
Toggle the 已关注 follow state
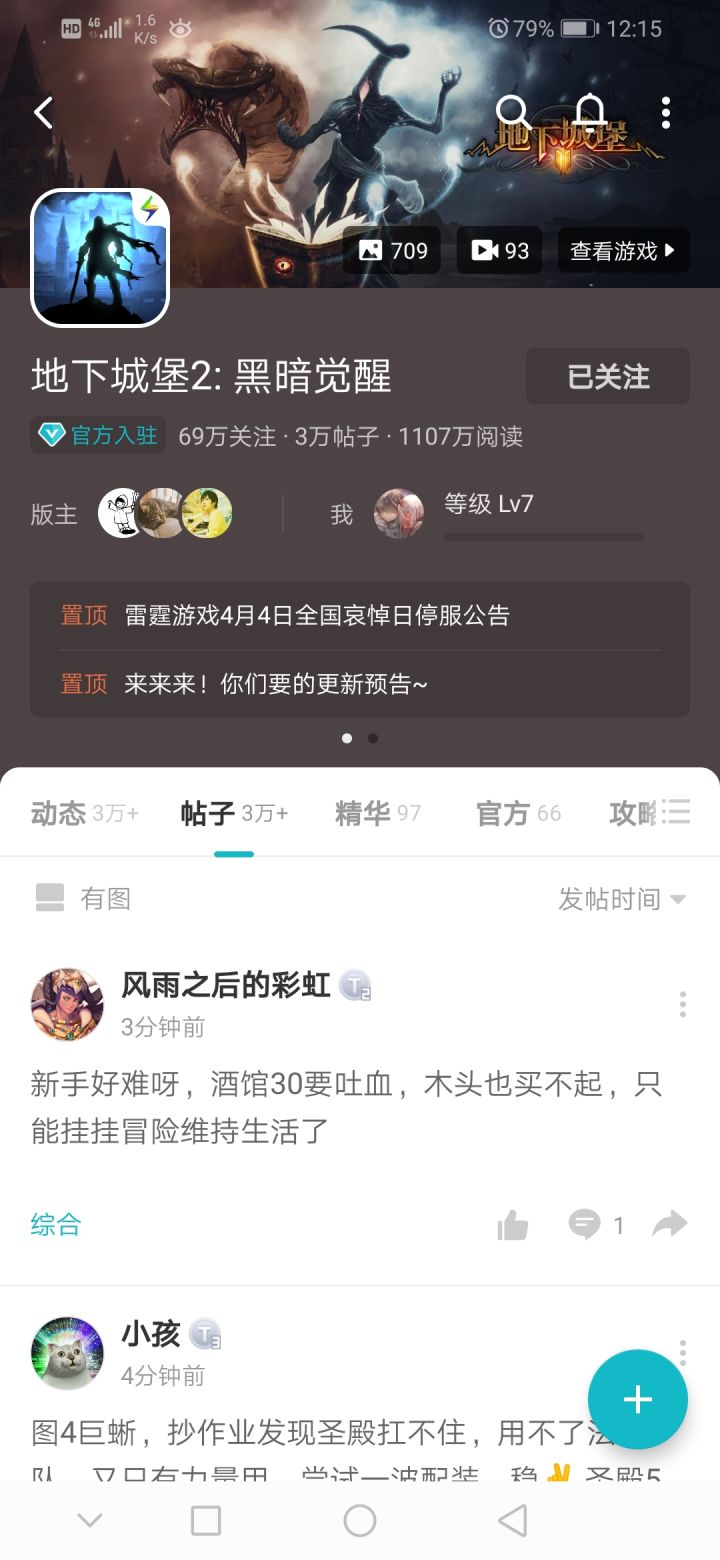(607, 376)
